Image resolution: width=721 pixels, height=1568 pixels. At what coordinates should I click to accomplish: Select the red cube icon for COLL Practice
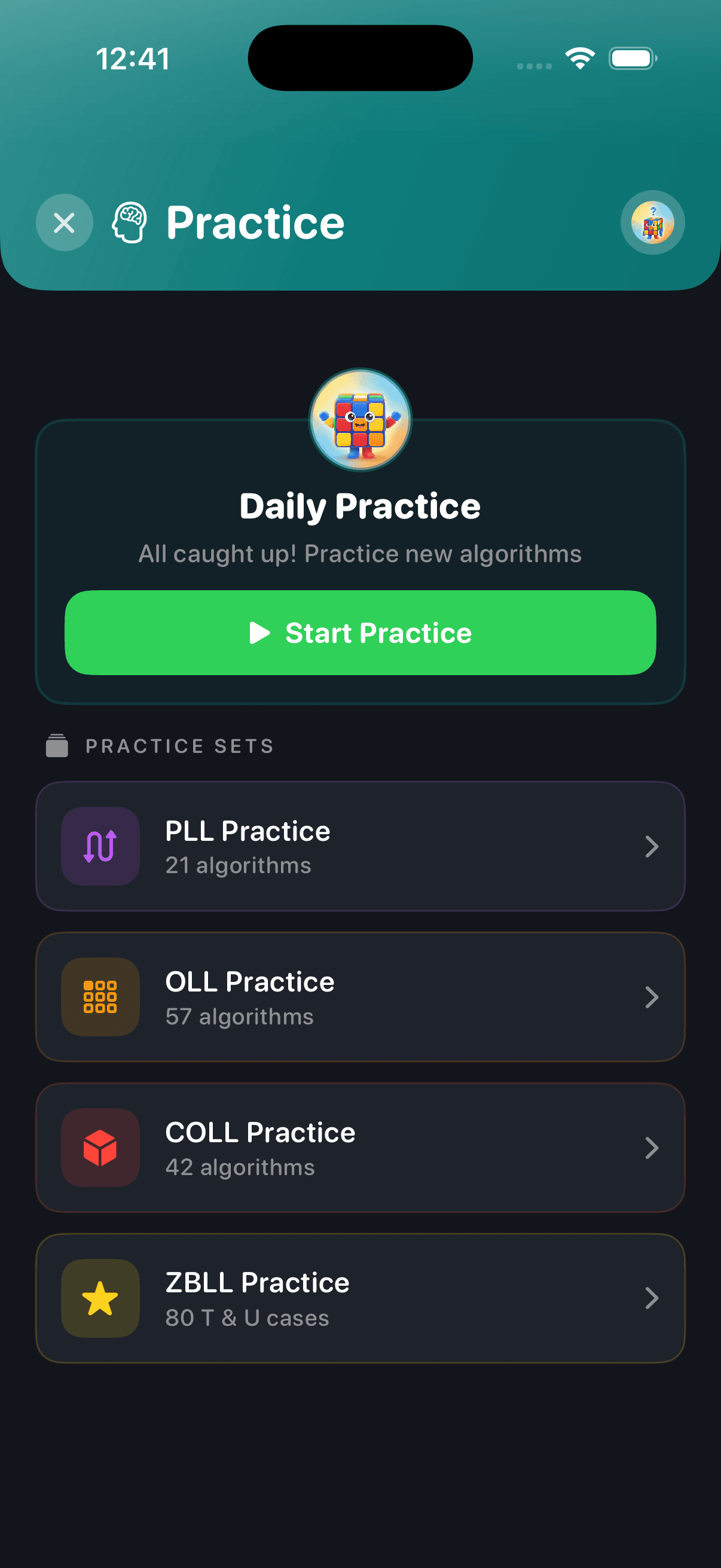[x=100, y=1147]
